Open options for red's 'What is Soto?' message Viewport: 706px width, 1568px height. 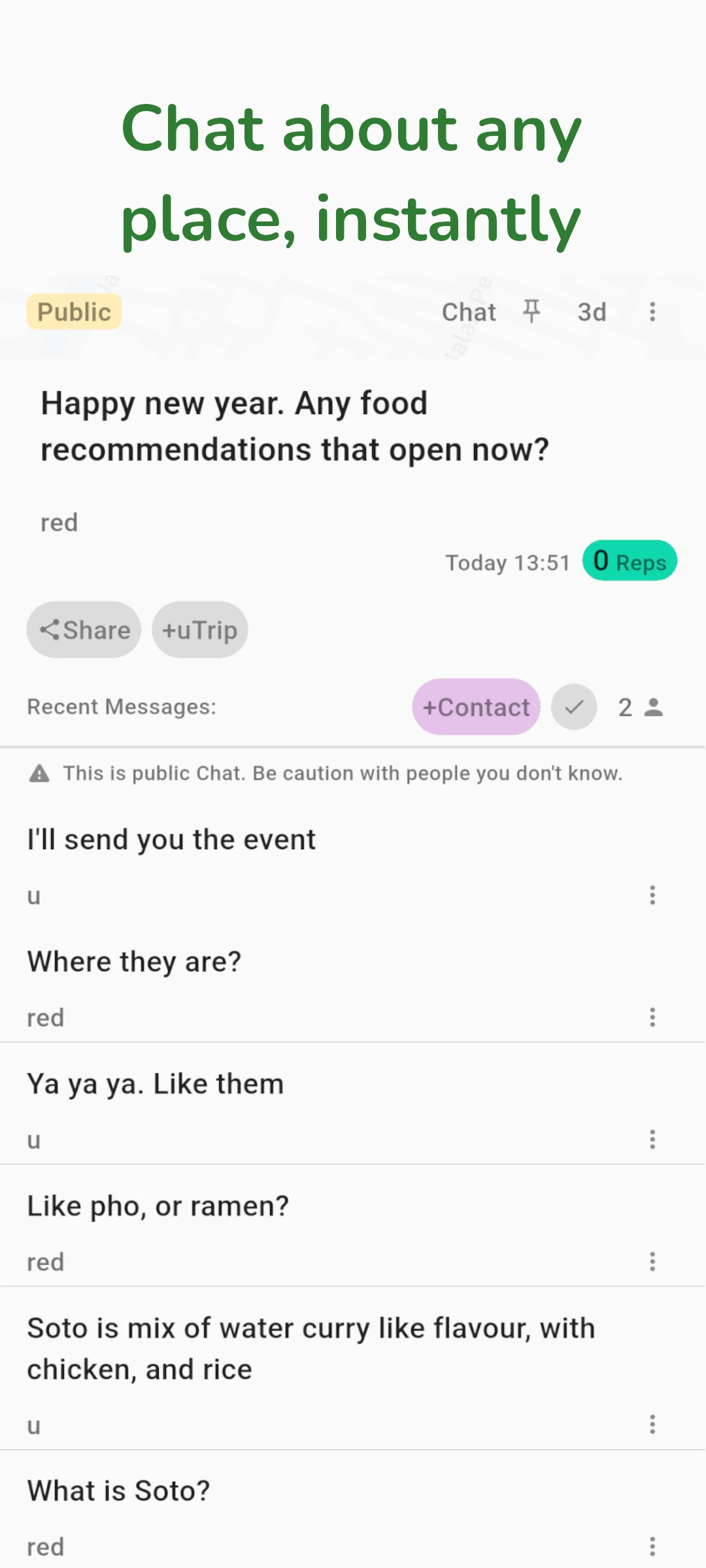click(652, 1546)
